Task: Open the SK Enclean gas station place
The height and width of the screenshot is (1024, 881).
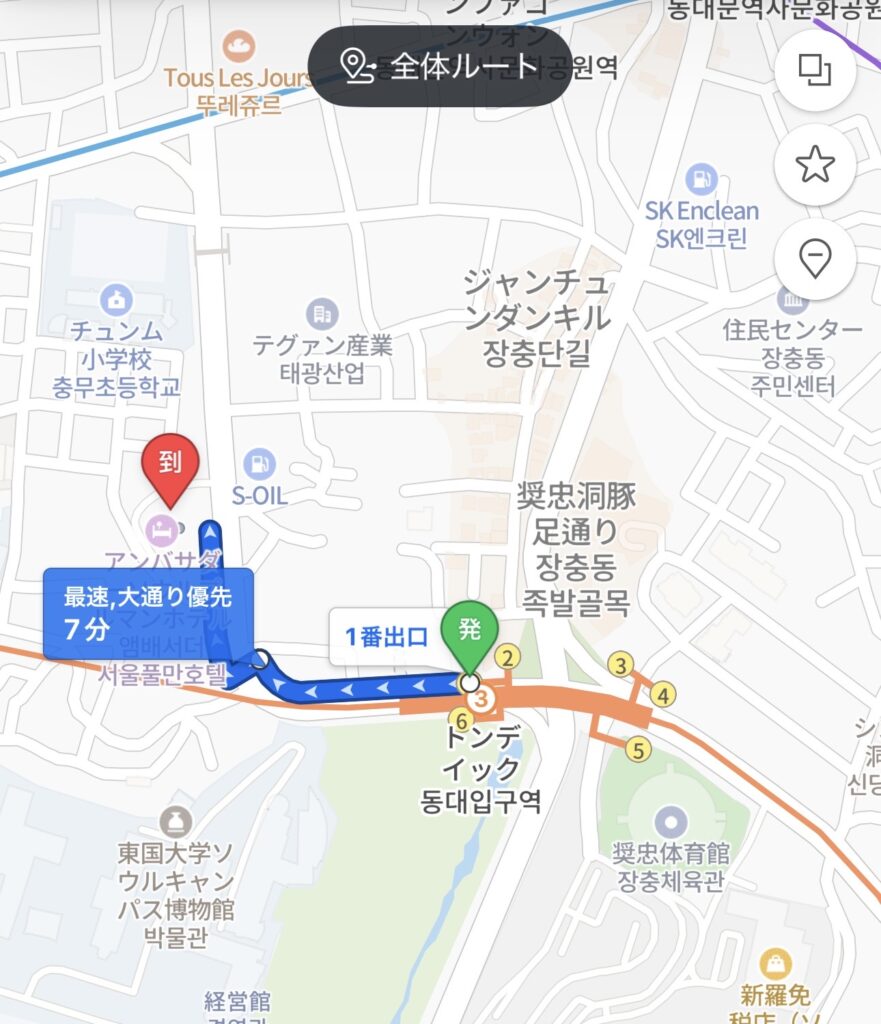Action: (x=702, y=181)
